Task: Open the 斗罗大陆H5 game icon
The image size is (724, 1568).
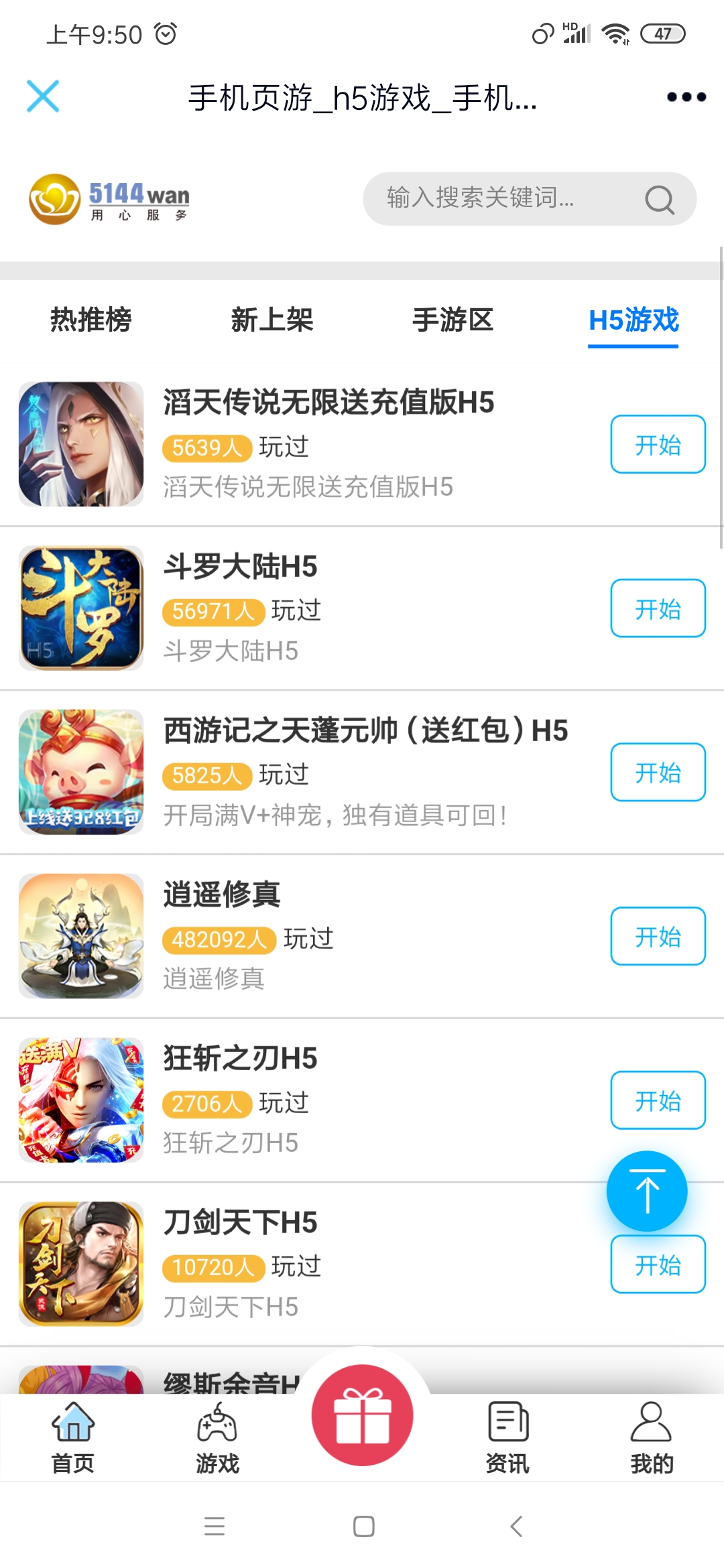Action: [x=81, y=608]
